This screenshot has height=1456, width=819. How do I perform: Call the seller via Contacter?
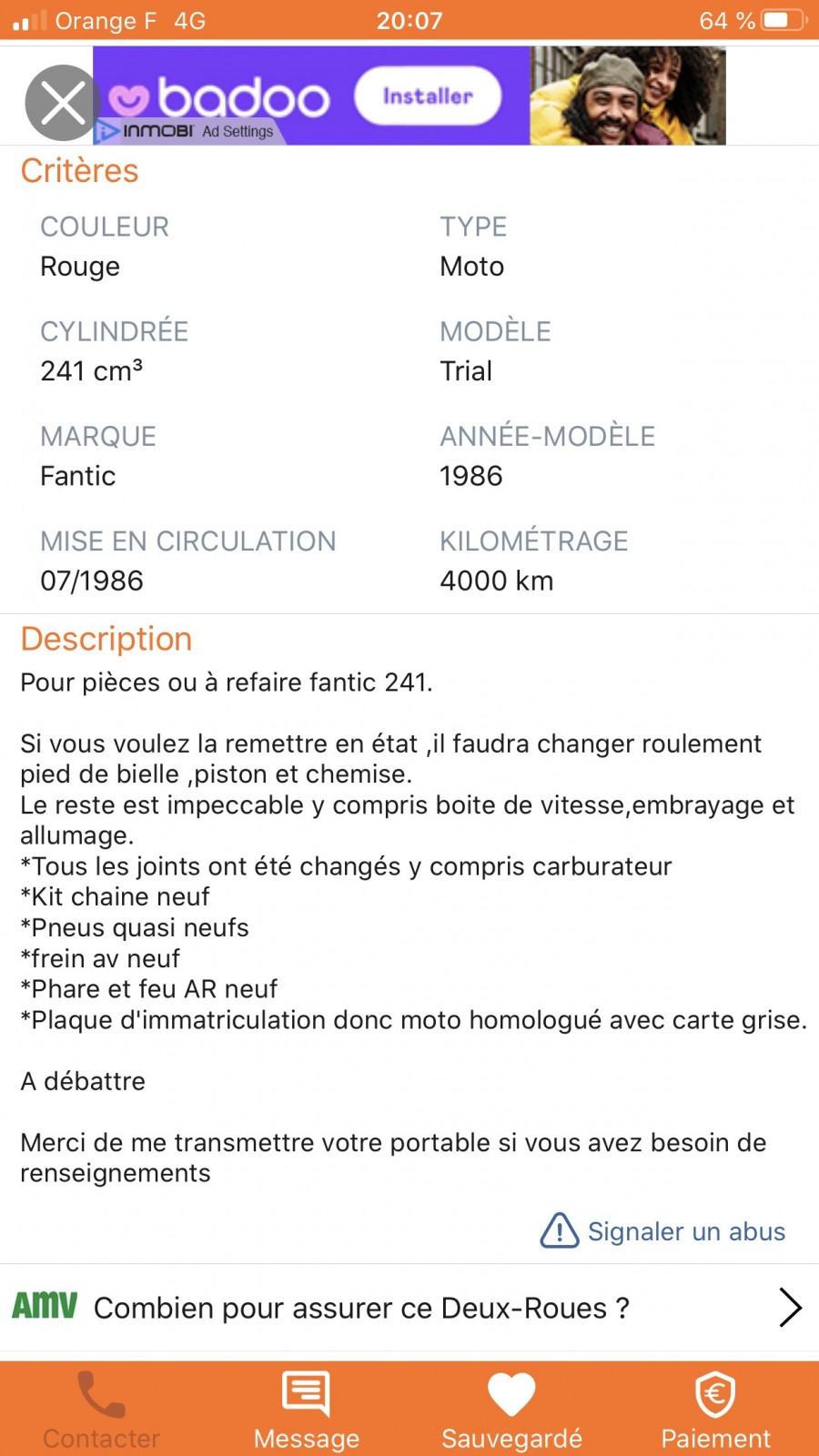coord(101,1409)
